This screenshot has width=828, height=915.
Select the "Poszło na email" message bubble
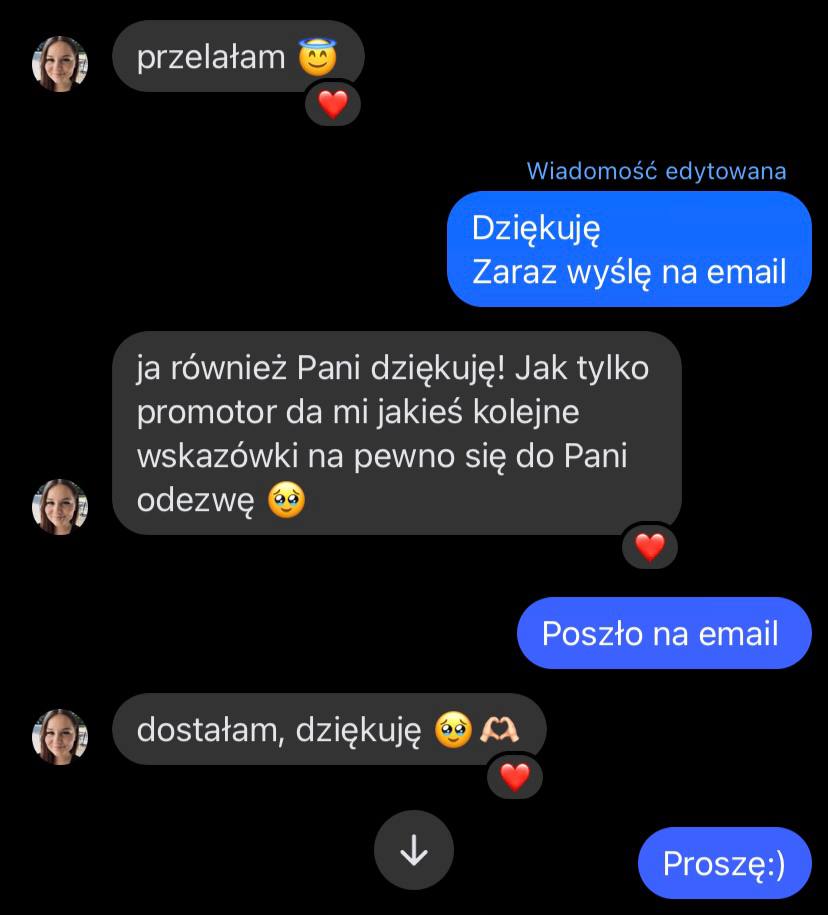(662, 632)
